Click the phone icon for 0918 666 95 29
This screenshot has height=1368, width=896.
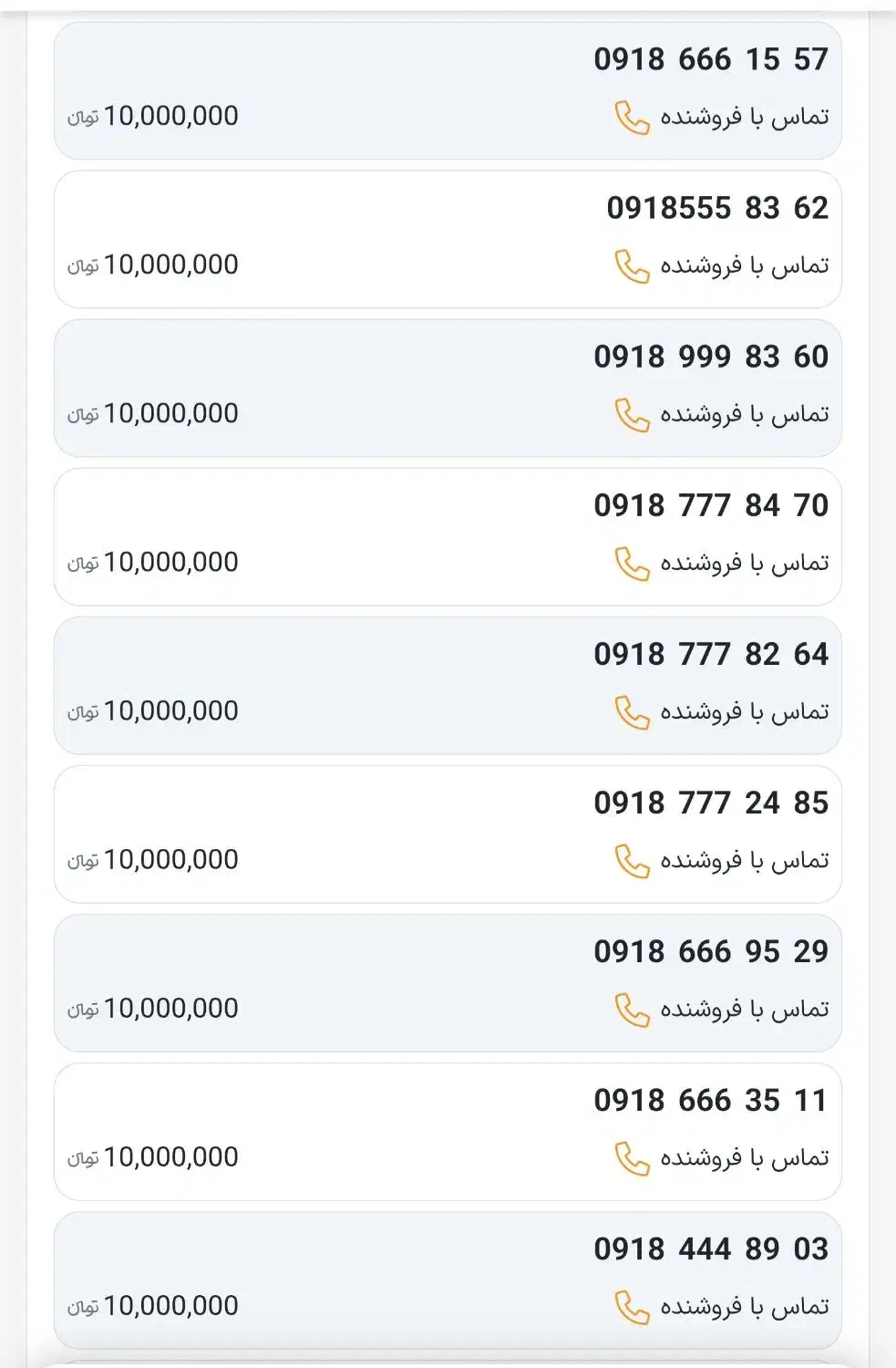631,1008
